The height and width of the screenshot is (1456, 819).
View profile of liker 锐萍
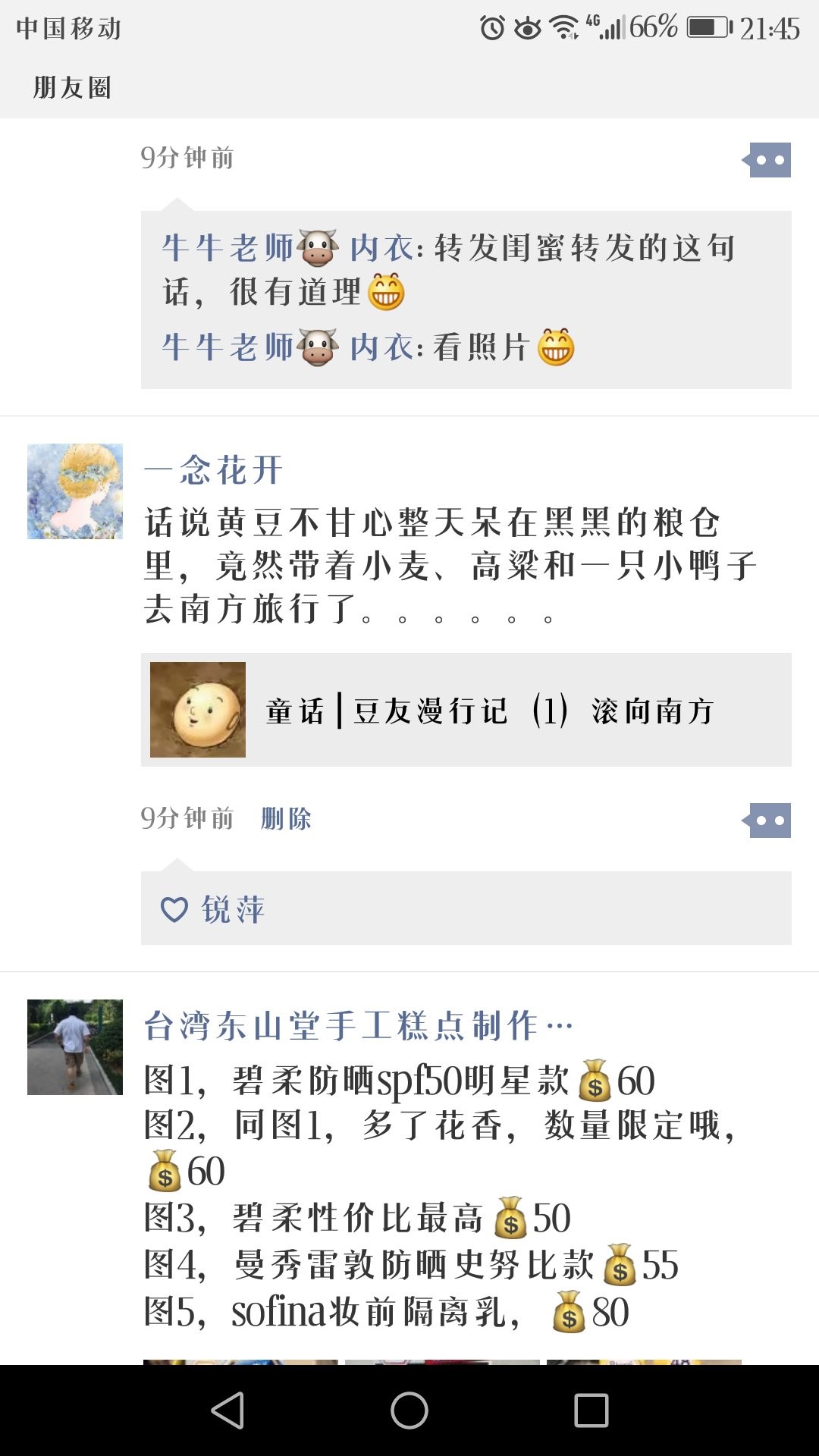coord(233,909)
